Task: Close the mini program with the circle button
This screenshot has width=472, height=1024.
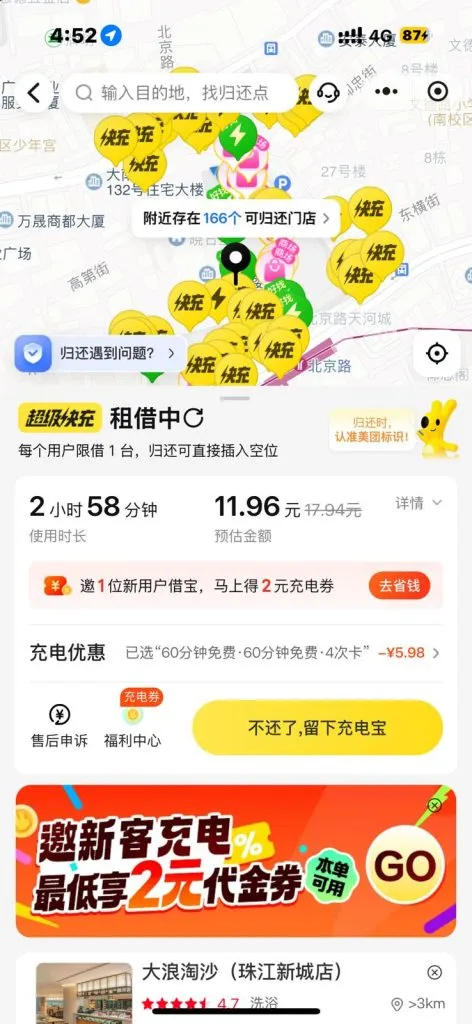Action: point(437,92)
